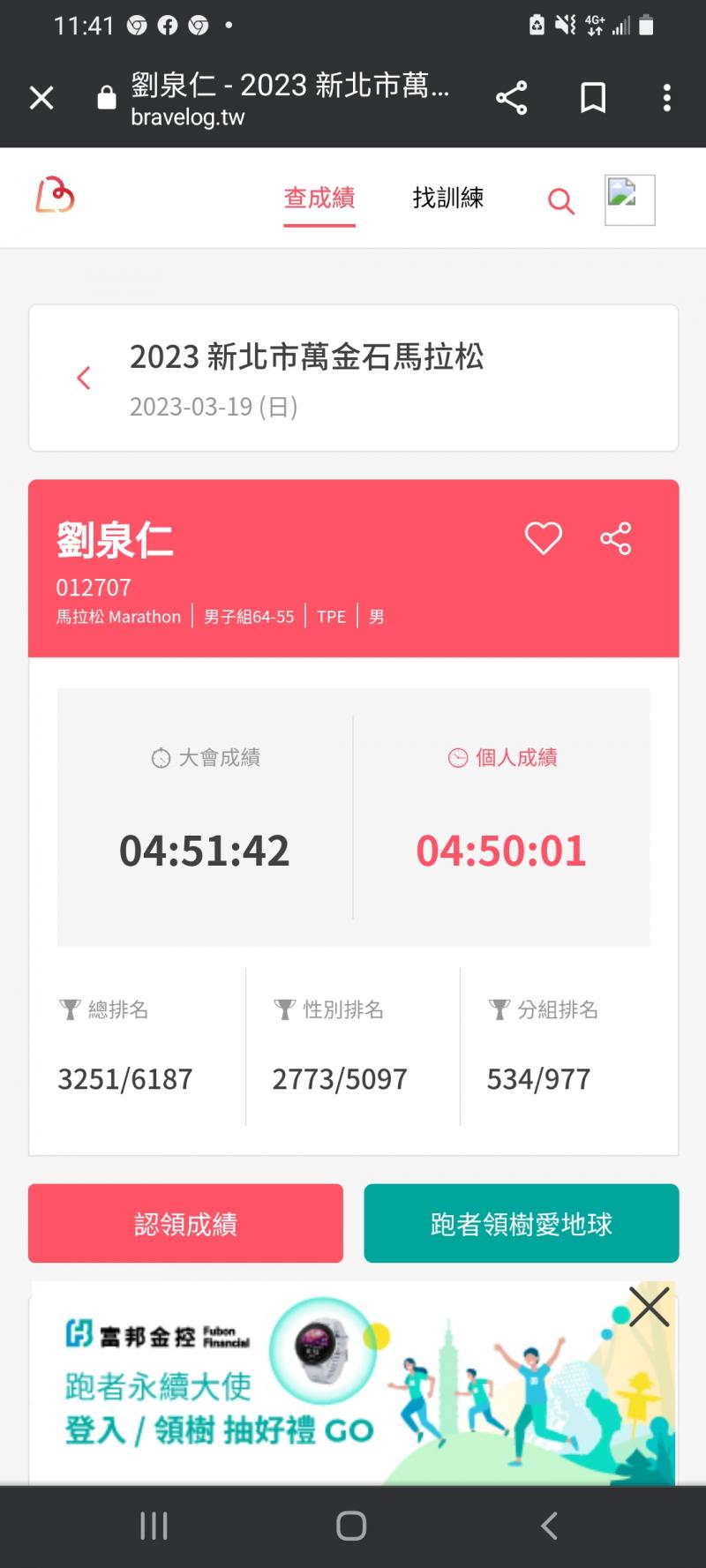Open the Bravelog home logo
The image size is (706, 1568).
(x=55, y=196)
